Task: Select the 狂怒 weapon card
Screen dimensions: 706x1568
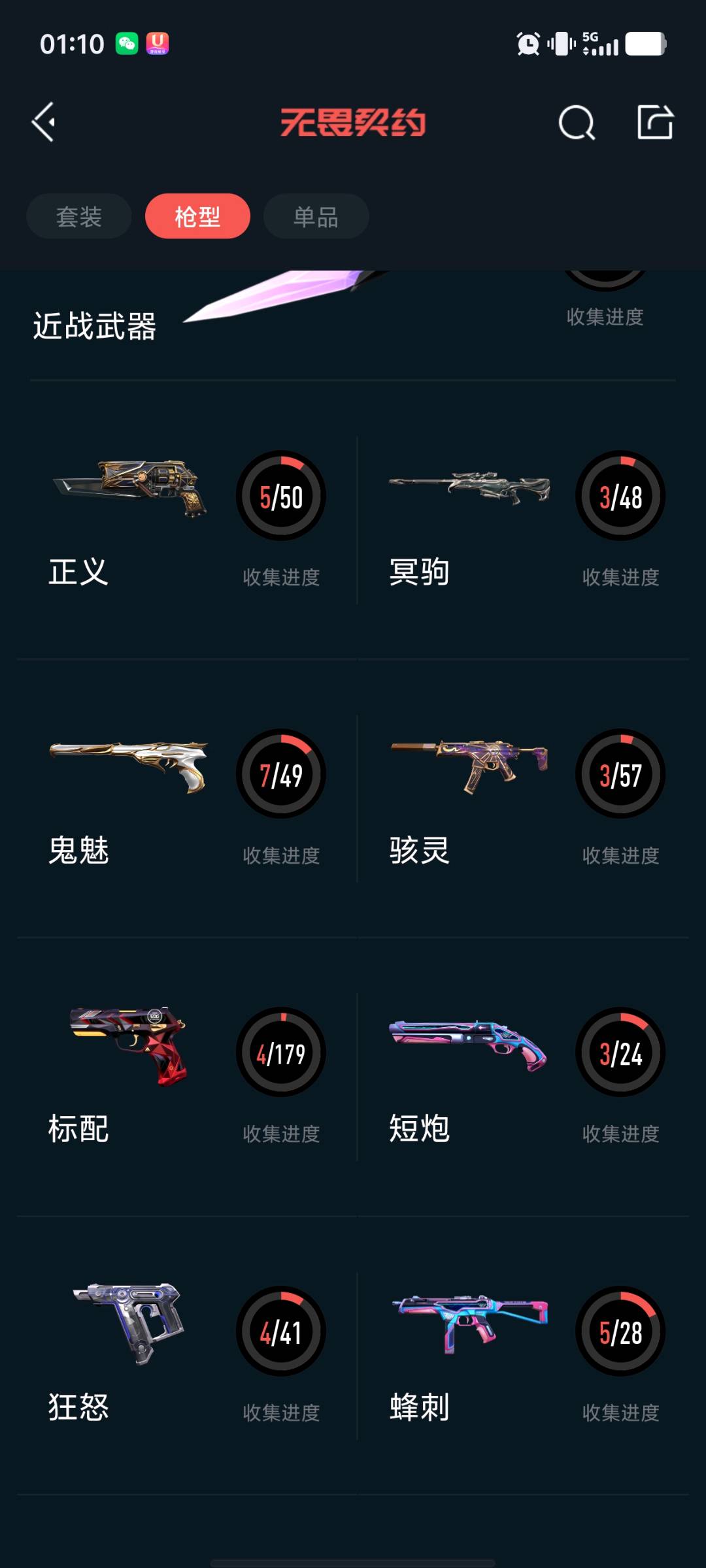Action: (x=186, y=1356)
